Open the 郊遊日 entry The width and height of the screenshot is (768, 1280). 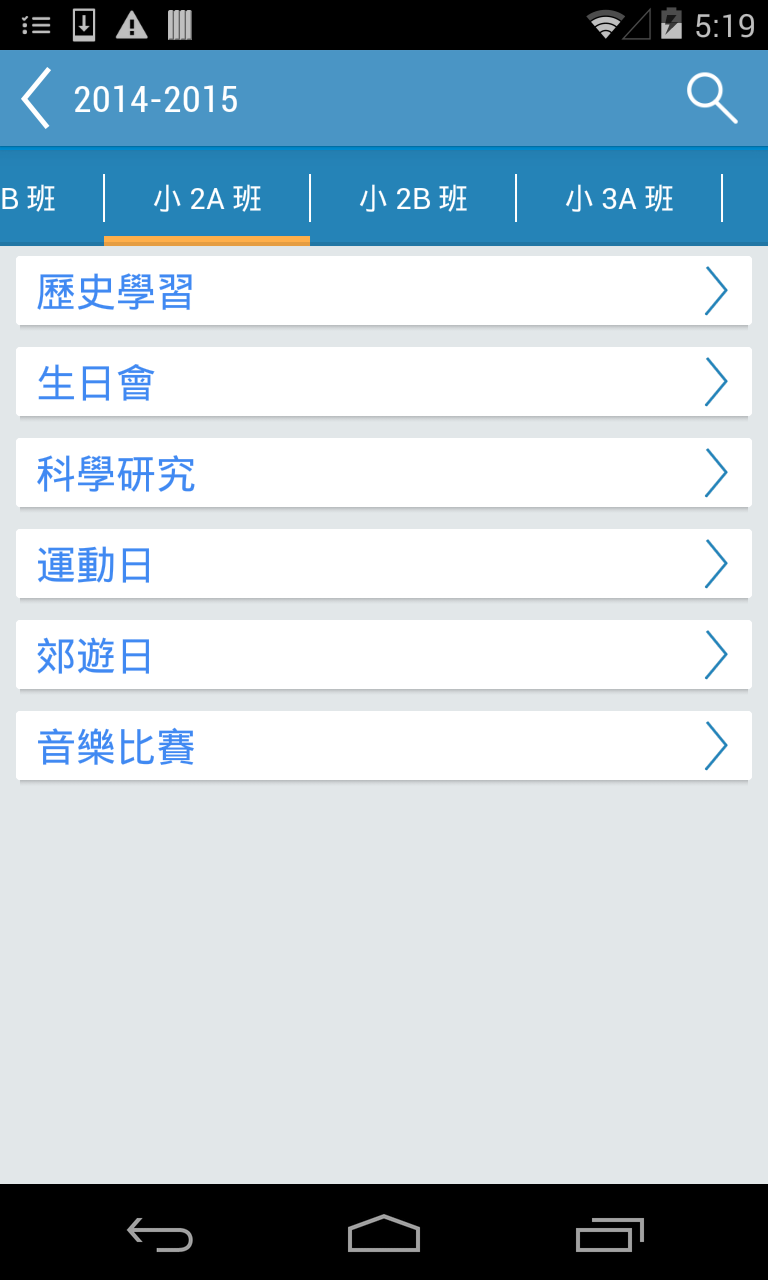384,655
